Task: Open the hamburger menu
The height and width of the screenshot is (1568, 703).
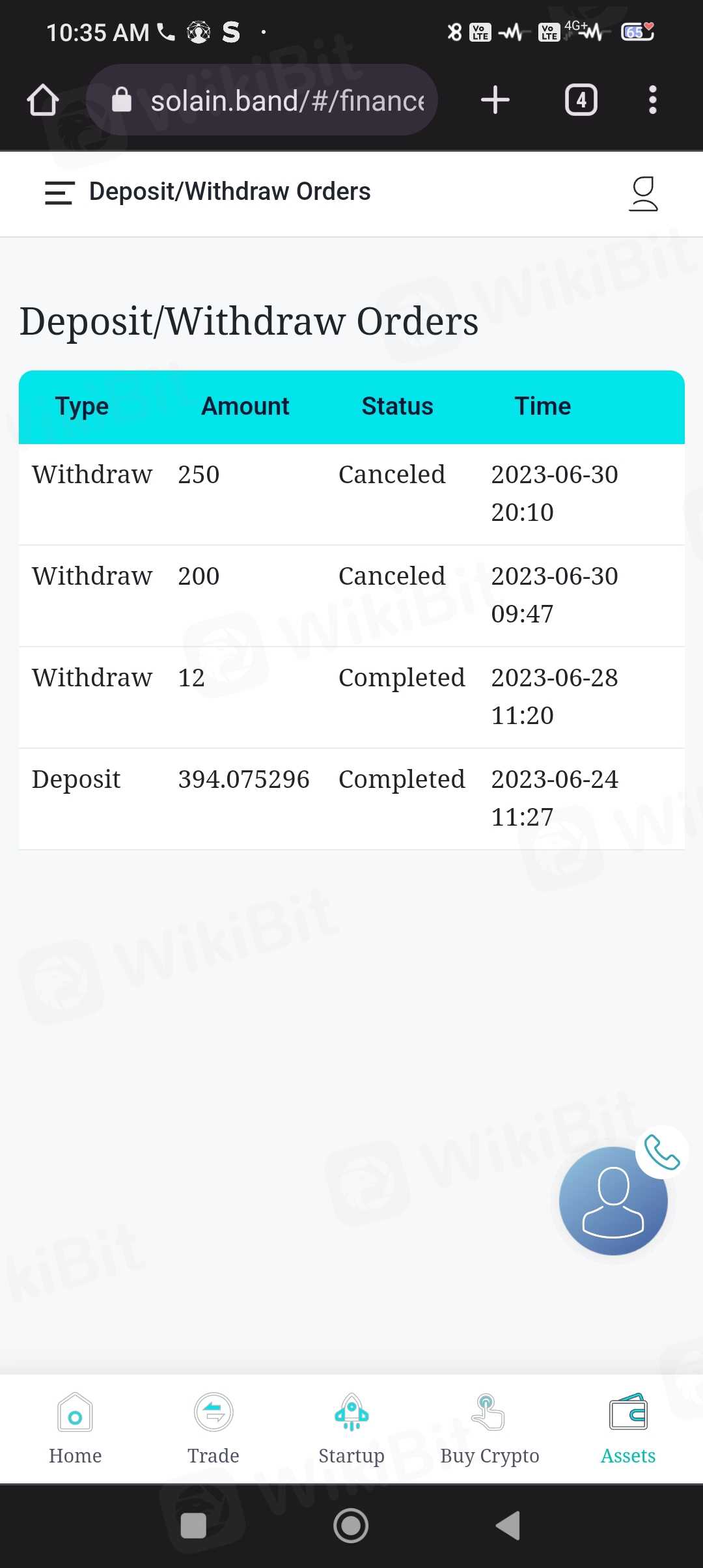Action: tap(59, 193)
